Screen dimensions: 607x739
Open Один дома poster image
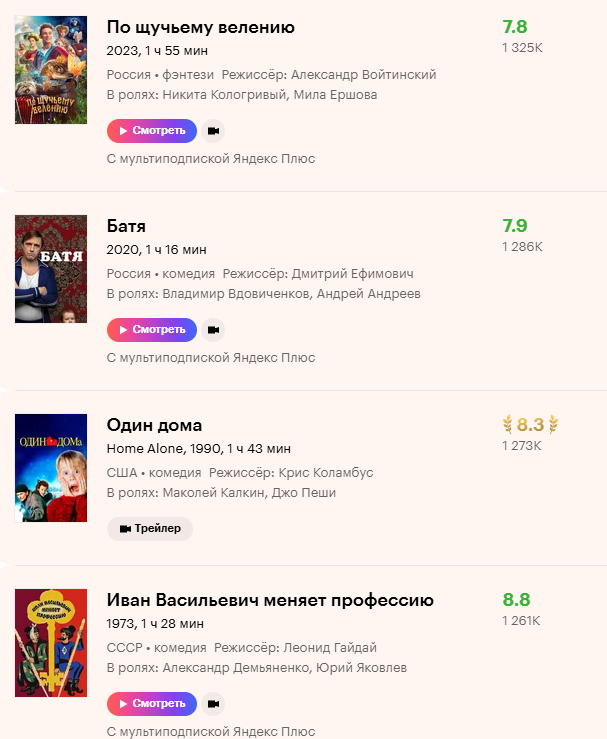pos(37,467)
